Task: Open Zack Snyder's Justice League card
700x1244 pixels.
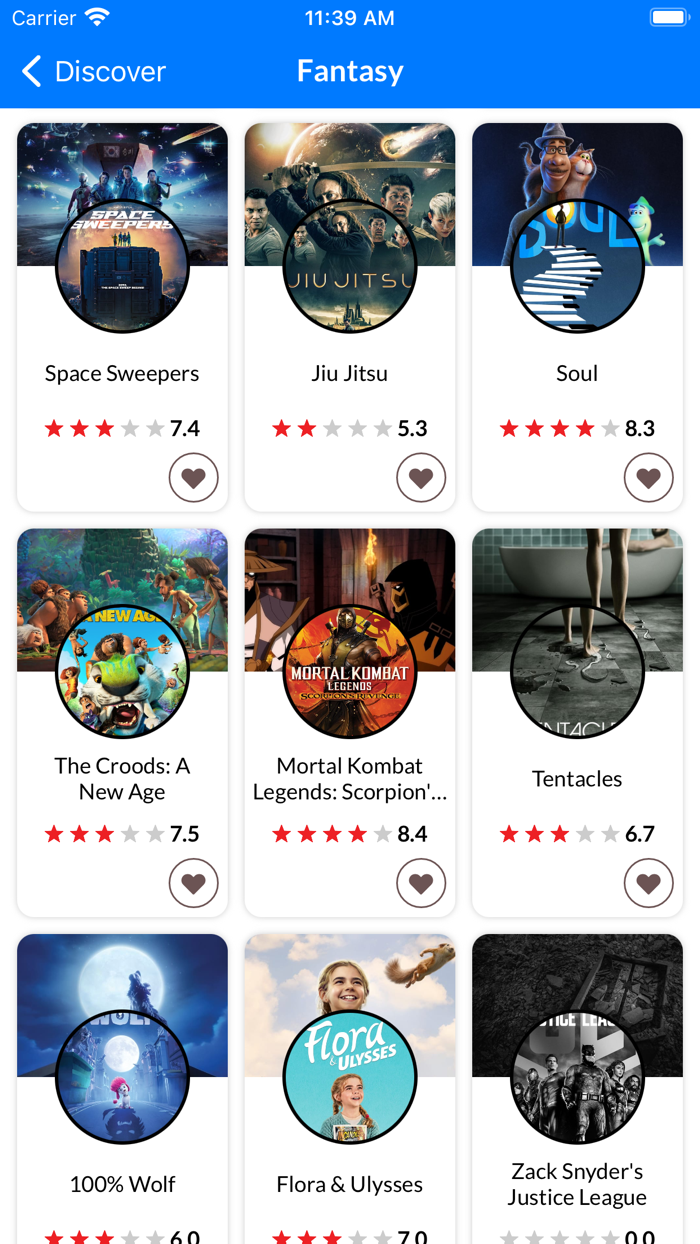Action: pyautogui.click(x=577, y=1100)
